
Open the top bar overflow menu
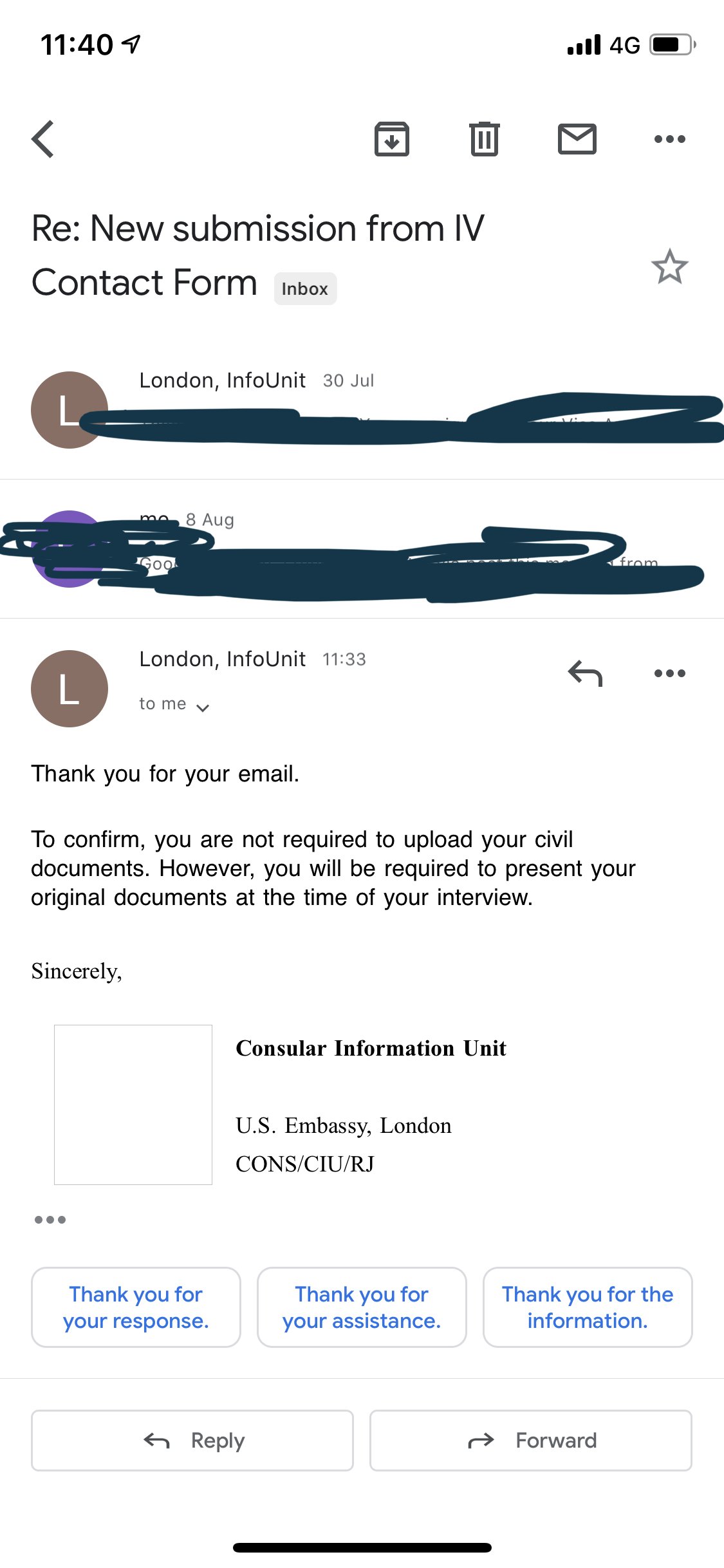point(669,139)
